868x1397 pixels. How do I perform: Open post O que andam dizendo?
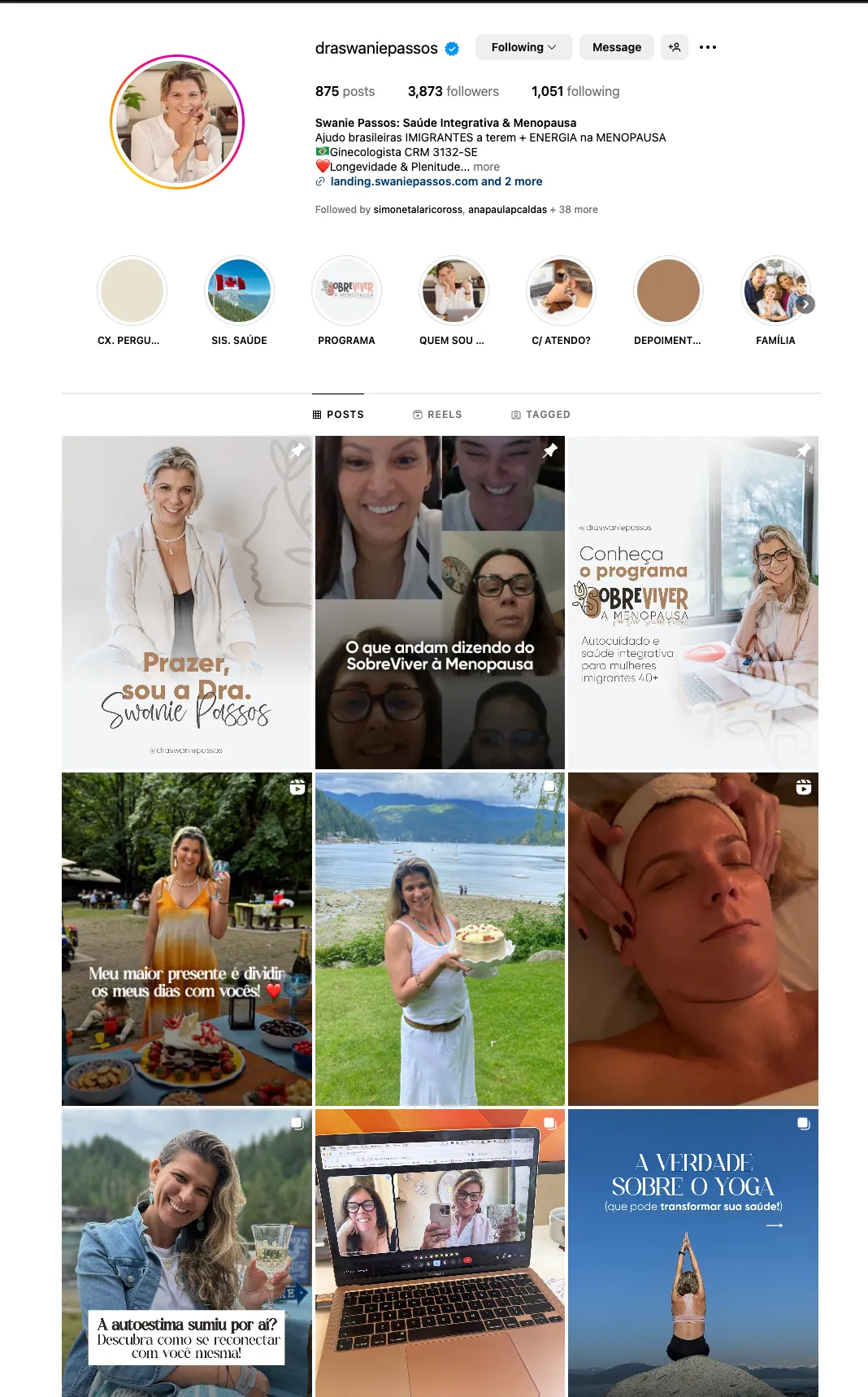pos(440,603)
